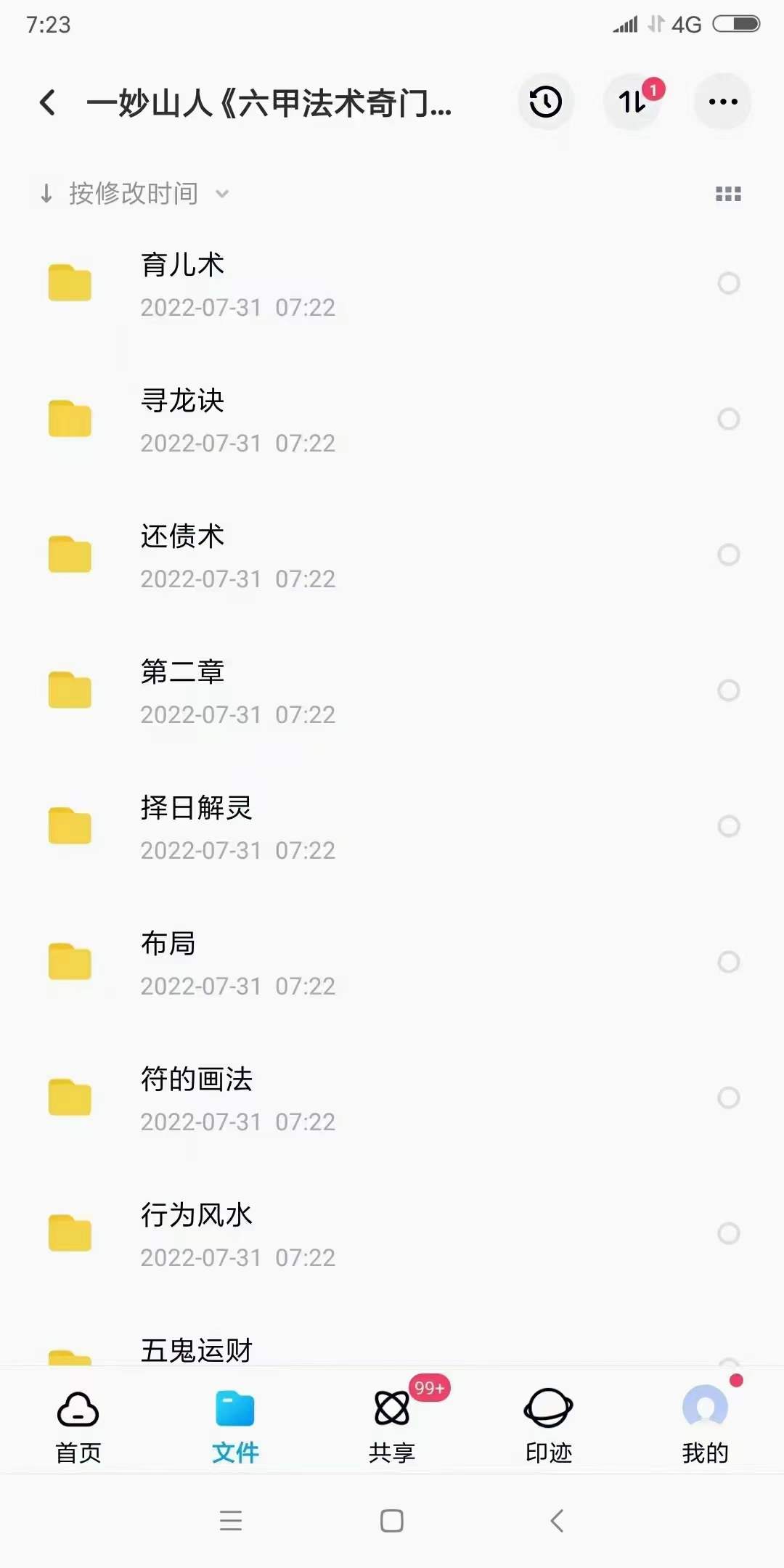The image size is (784, 1568).
Task: Tap the system home button
Action: [392, 1520]
